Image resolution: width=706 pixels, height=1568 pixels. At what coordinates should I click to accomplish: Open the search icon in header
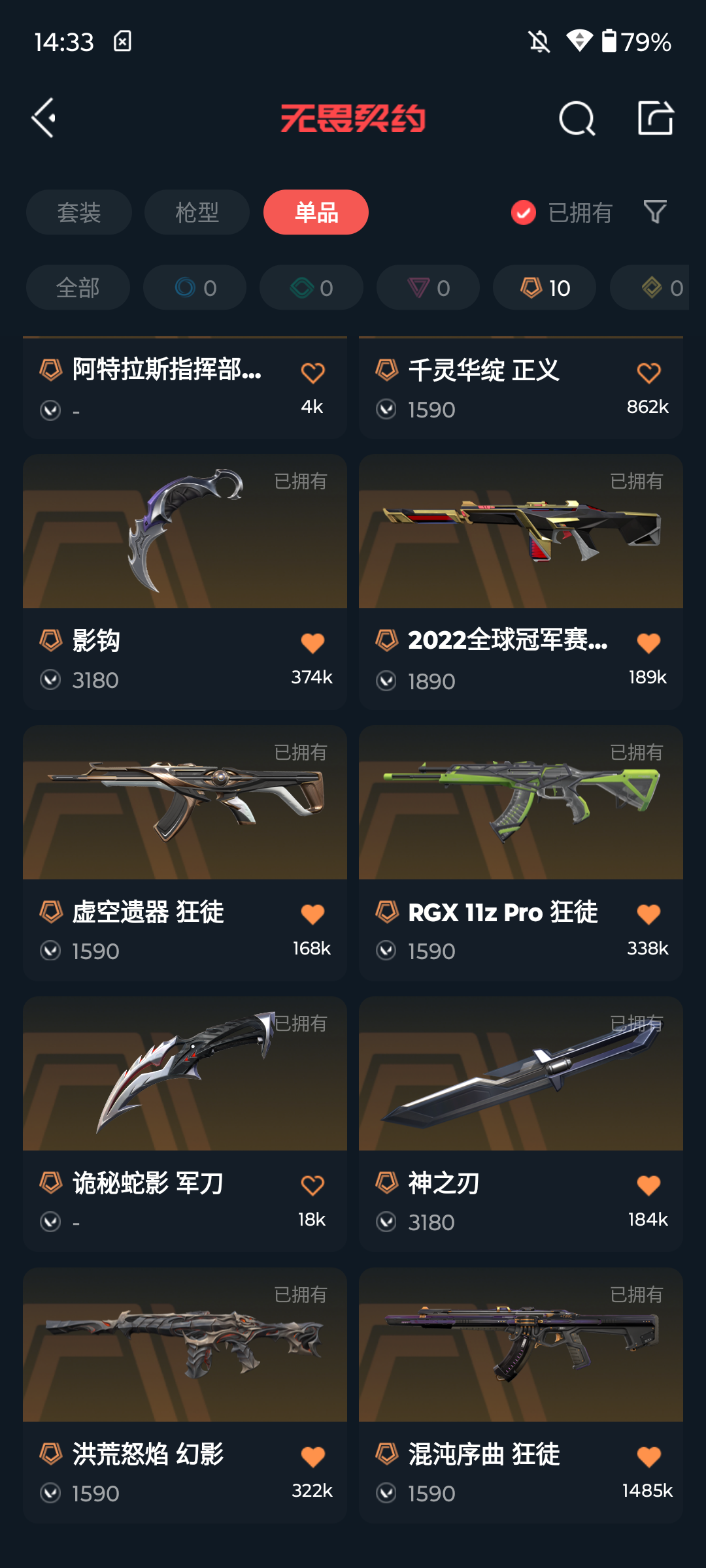[x=577, y=118]
